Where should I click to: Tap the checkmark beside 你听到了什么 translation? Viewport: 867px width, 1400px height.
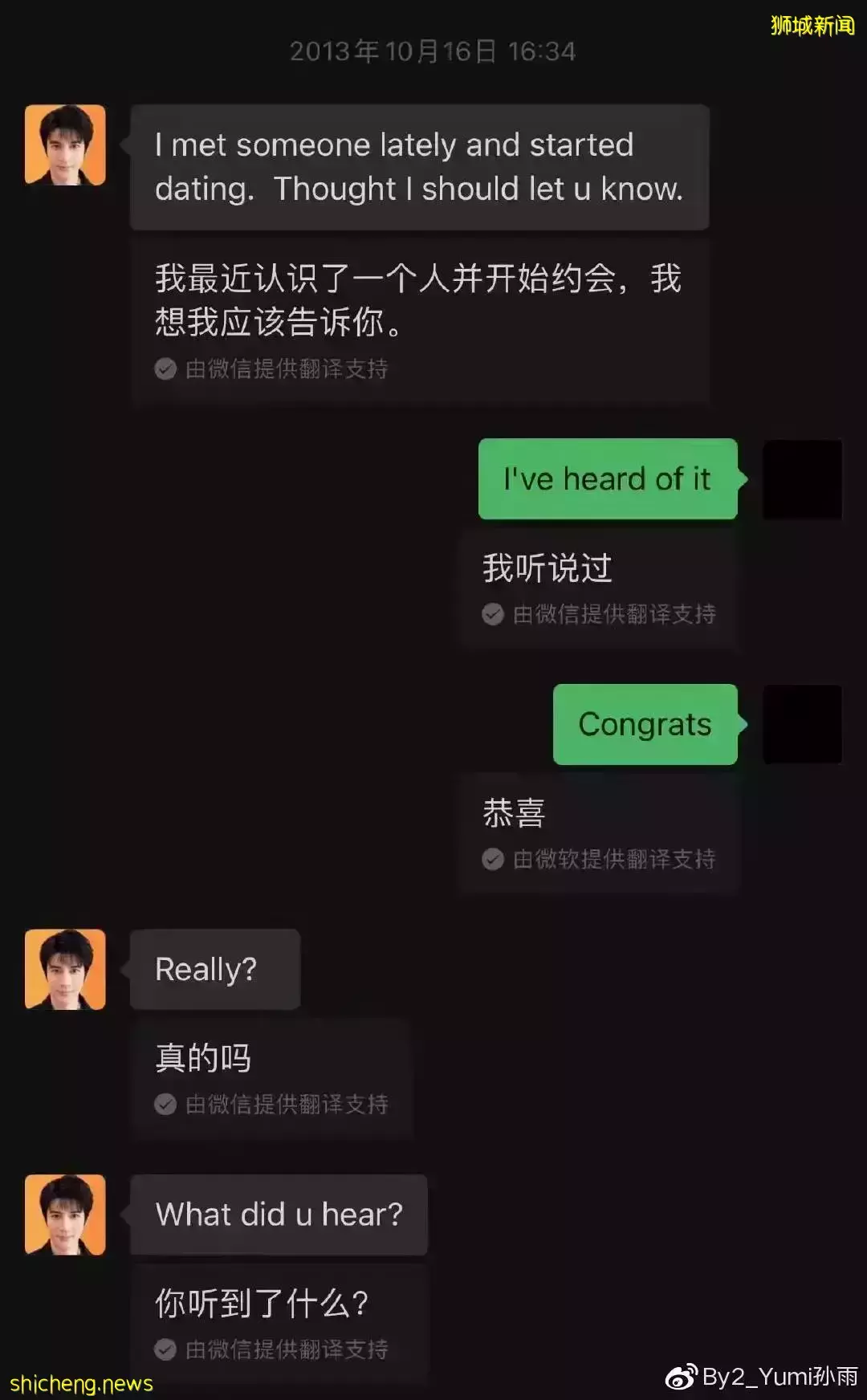pyautogui.click(x=165, y=1349)
